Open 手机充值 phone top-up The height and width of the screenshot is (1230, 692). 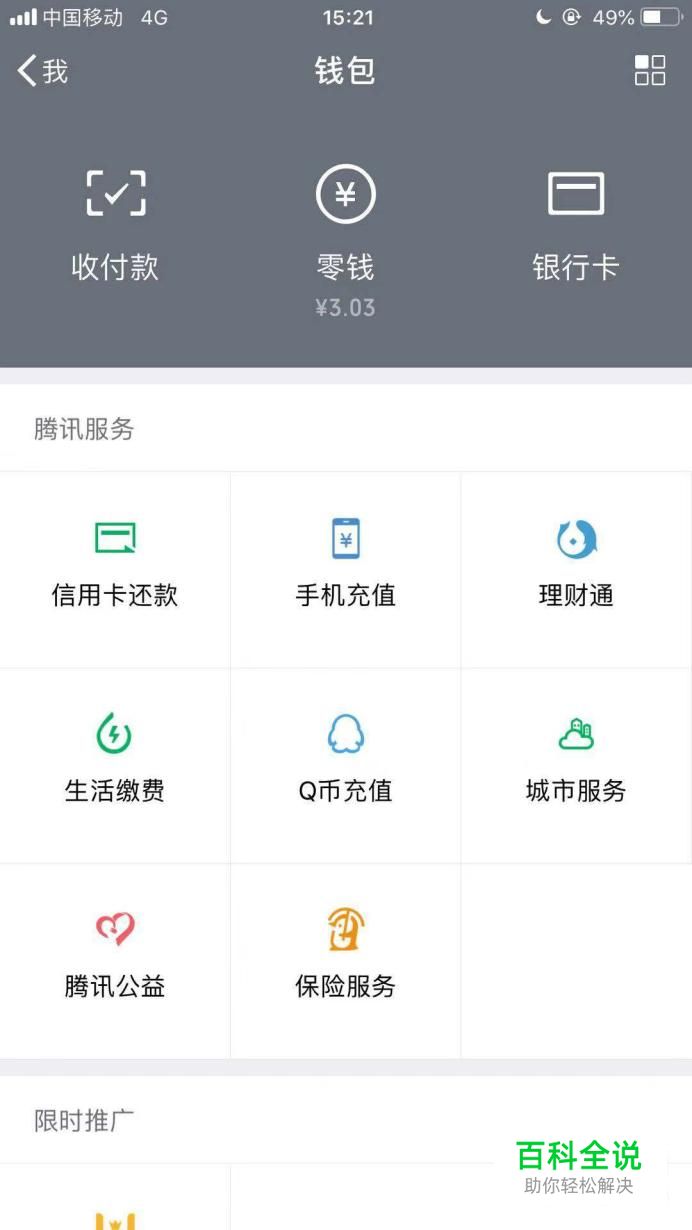point(346,570)
